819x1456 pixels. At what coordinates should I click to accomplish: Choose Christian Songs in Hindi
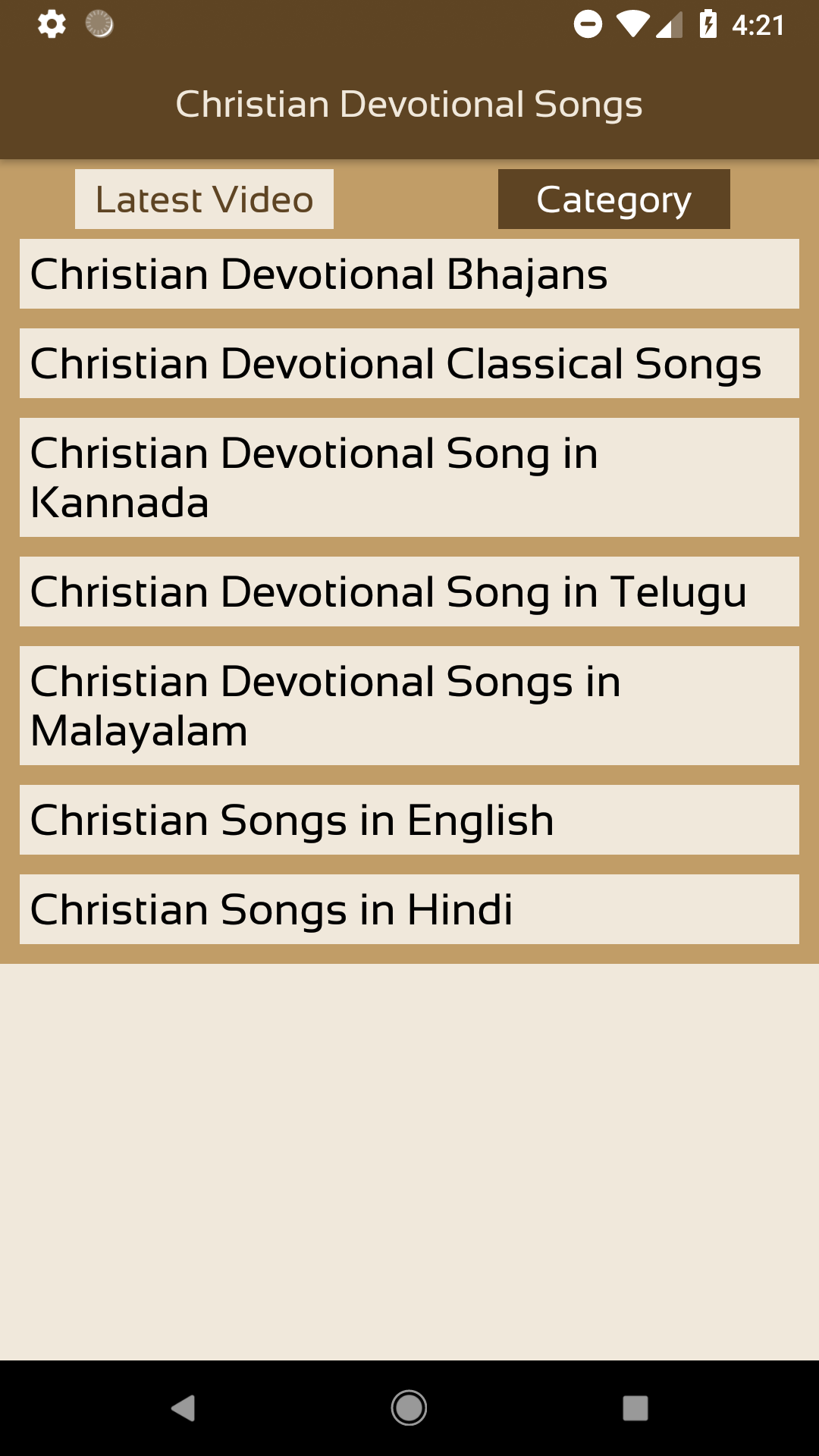409,909
